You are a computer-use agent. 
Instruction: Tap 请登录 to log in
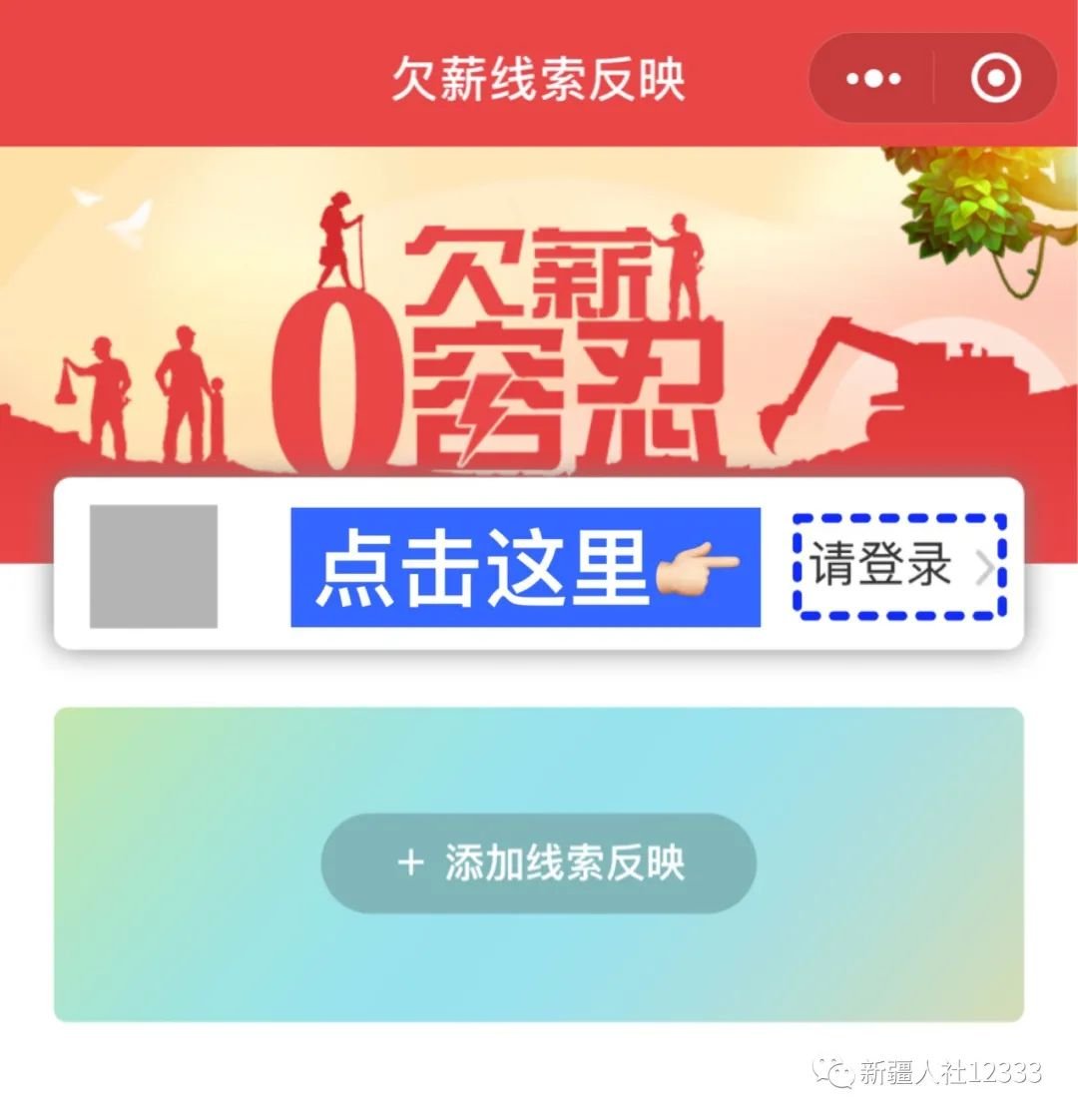(898, 565)
